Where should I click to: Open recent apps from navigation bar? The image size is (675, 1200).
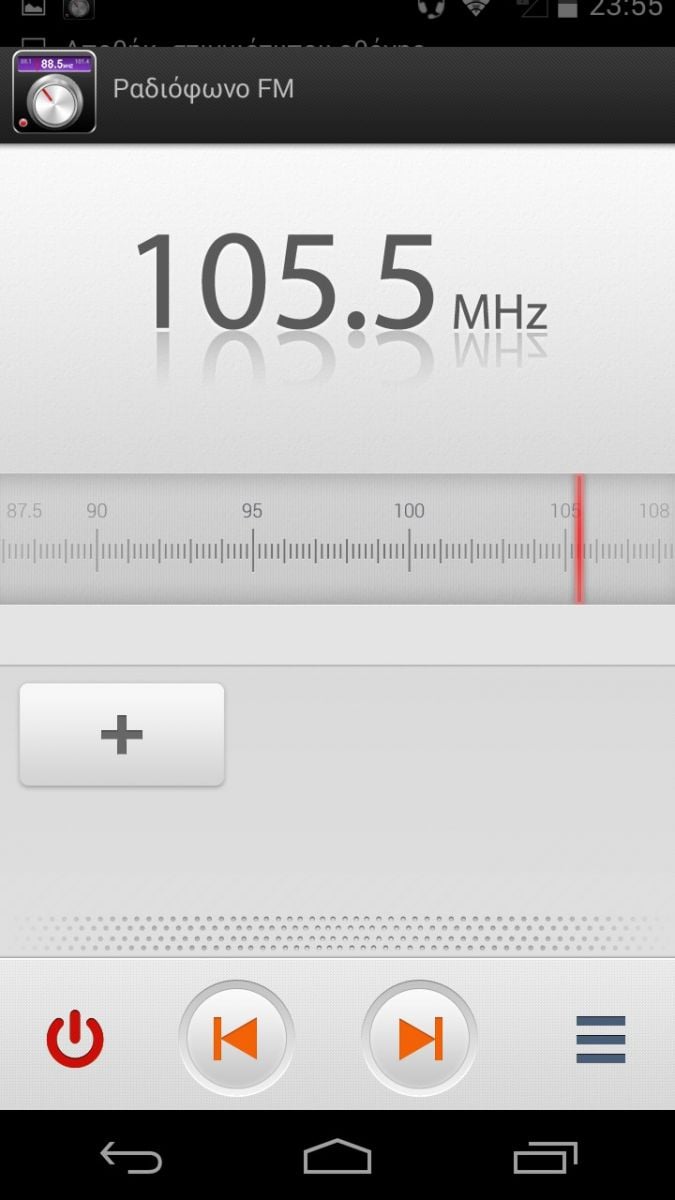(545, 1157)
